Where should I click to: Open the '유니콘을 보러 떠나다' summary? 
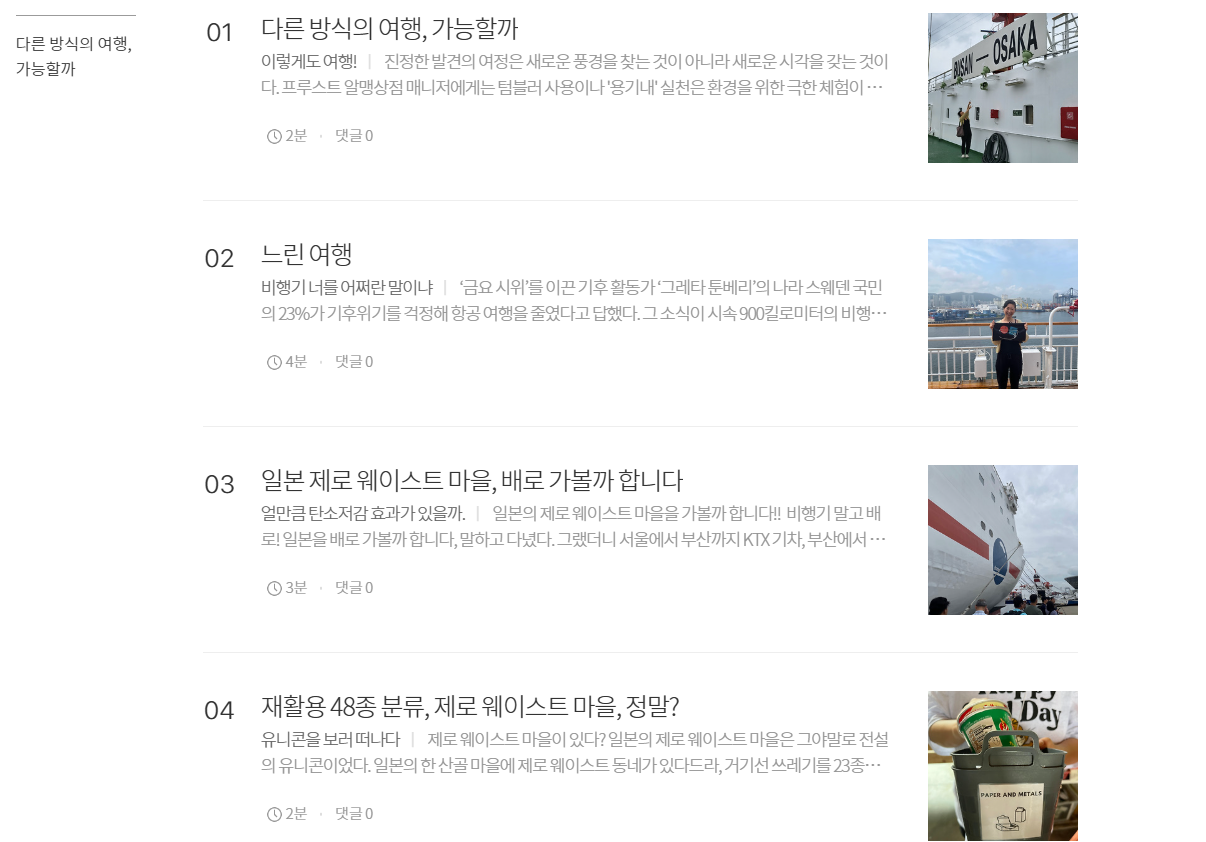click(575, 752)
